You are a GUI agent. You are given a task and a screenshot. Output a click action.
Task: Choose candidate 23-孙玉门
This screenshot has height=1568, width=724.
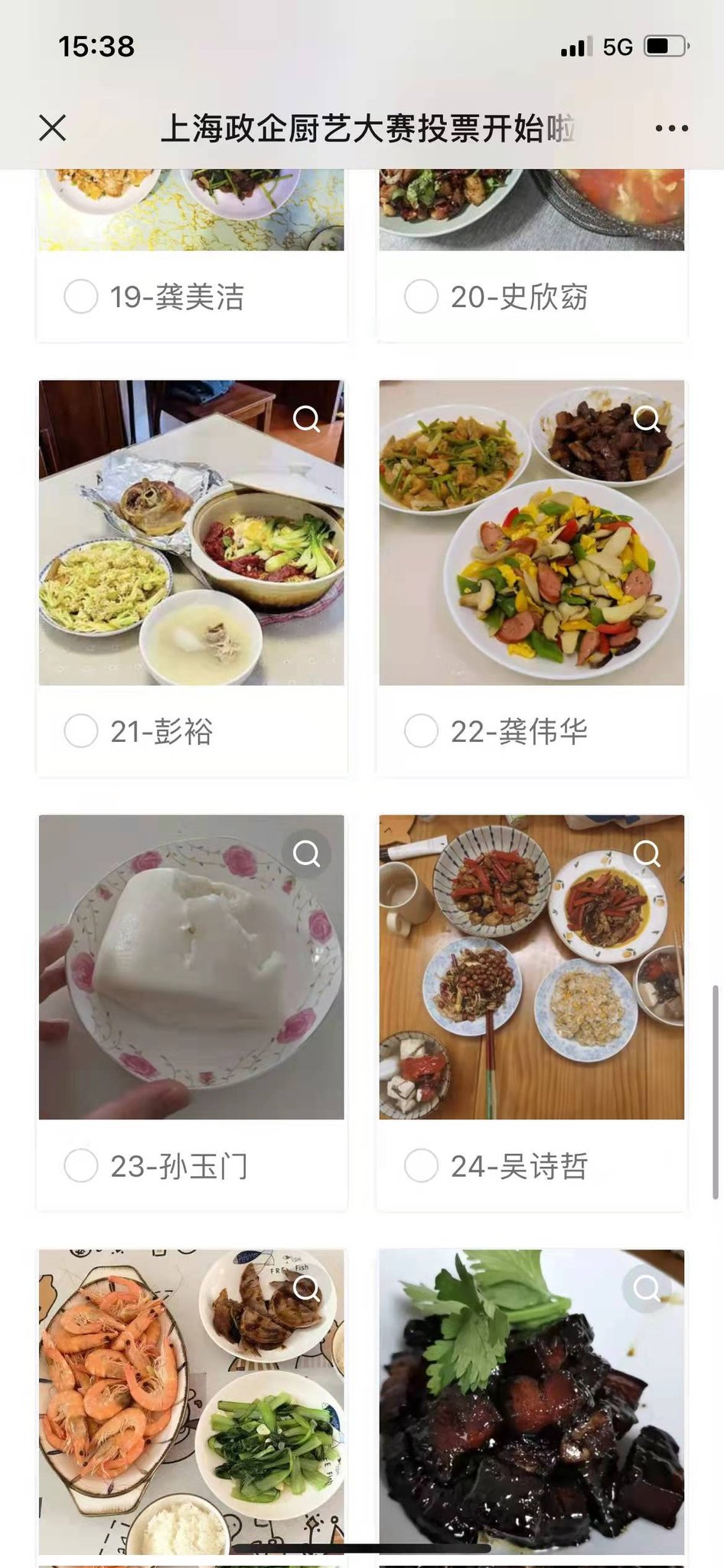(x=80, y=1166)
